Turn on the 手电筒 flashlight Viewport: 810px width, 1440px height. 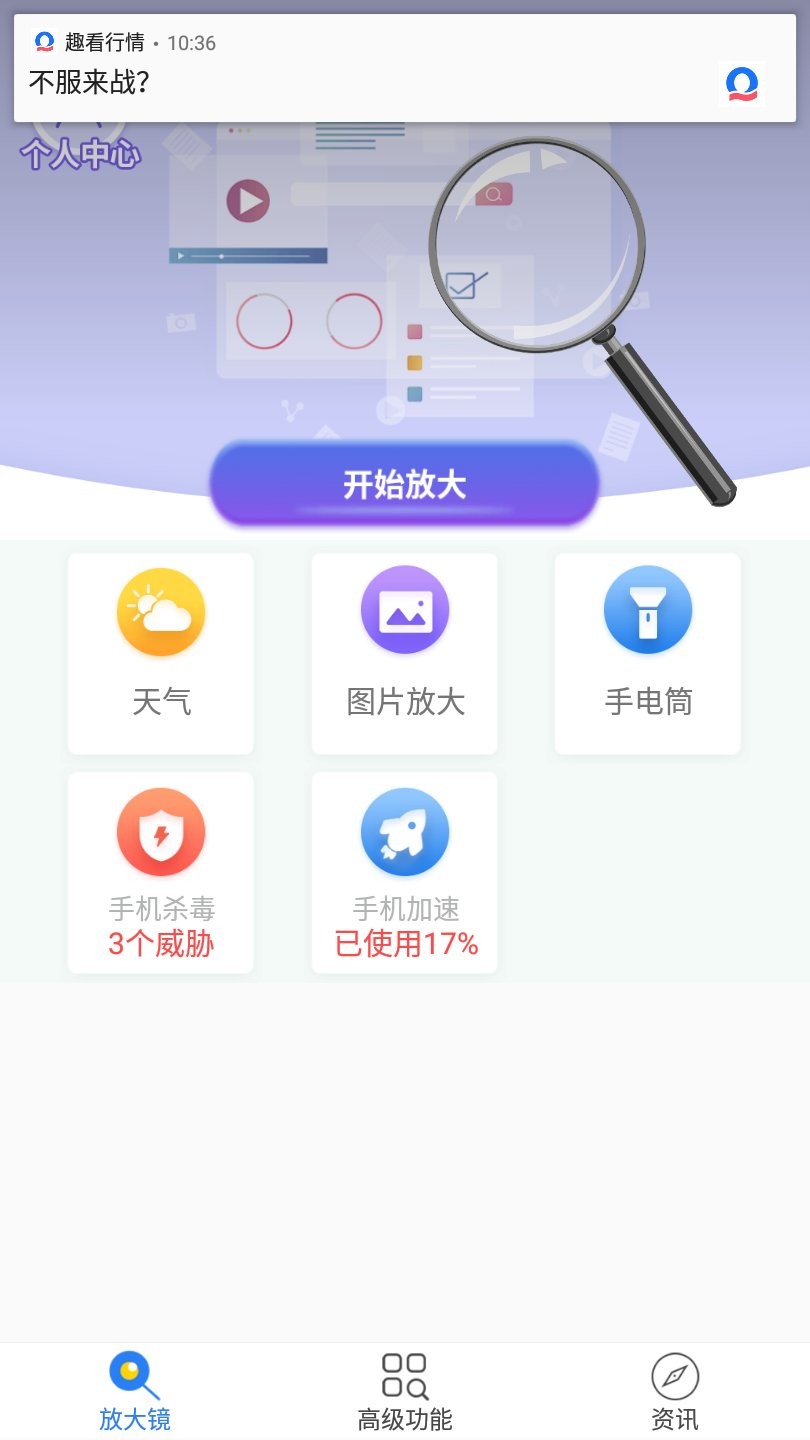(647, 611)
